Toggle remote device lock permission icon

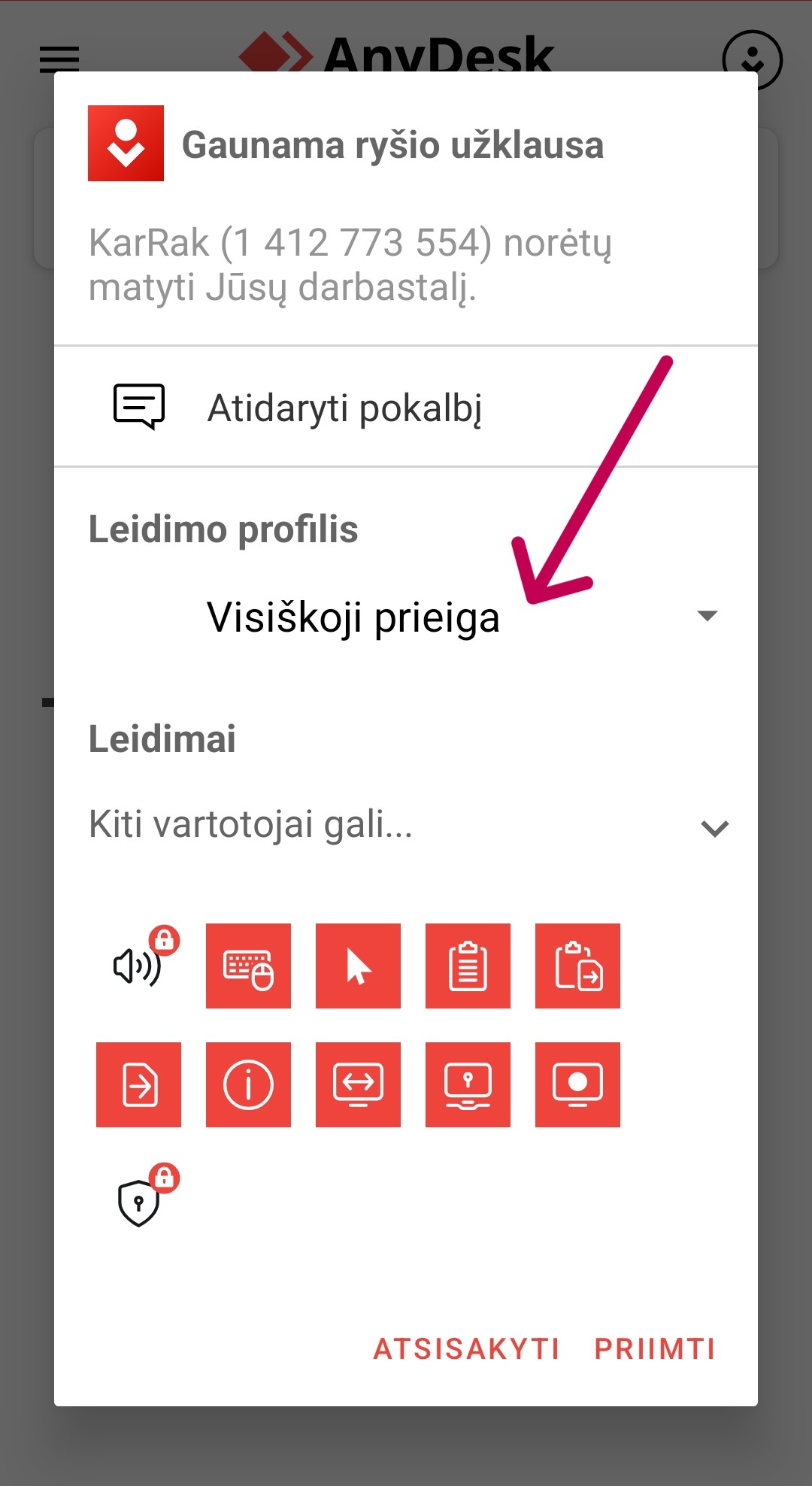pos(468,1084)
